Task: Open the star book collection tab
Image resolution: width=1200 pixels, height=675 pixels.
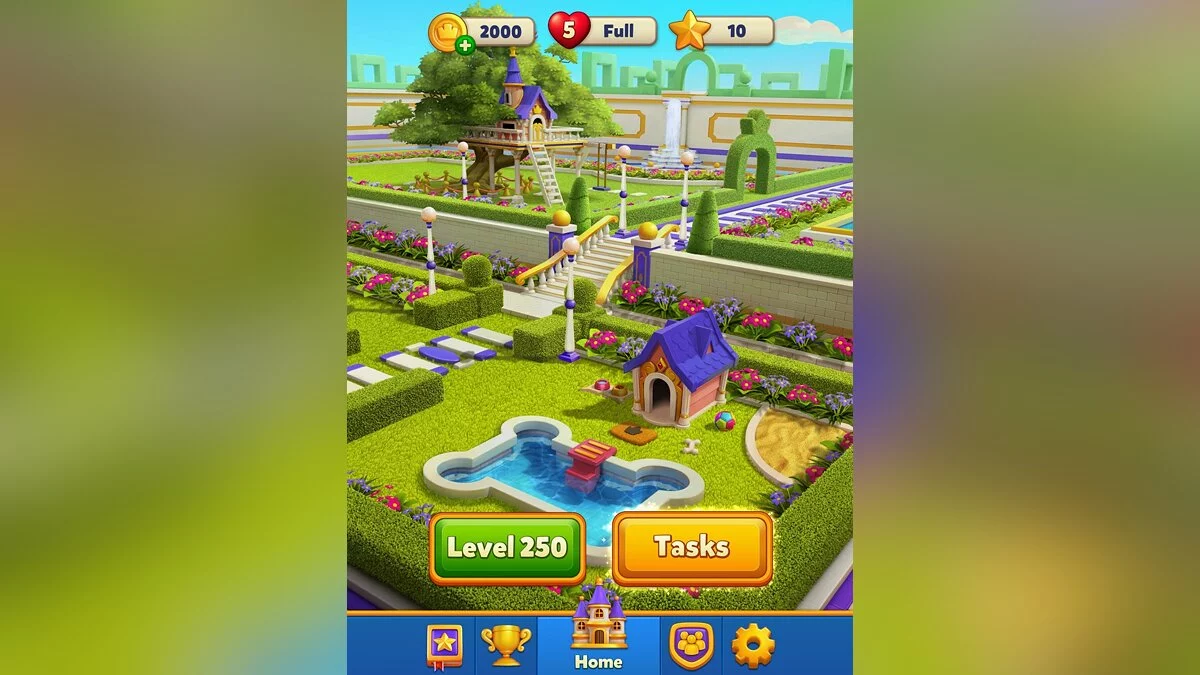Action: pyautogui.click(x=444, y=645)
